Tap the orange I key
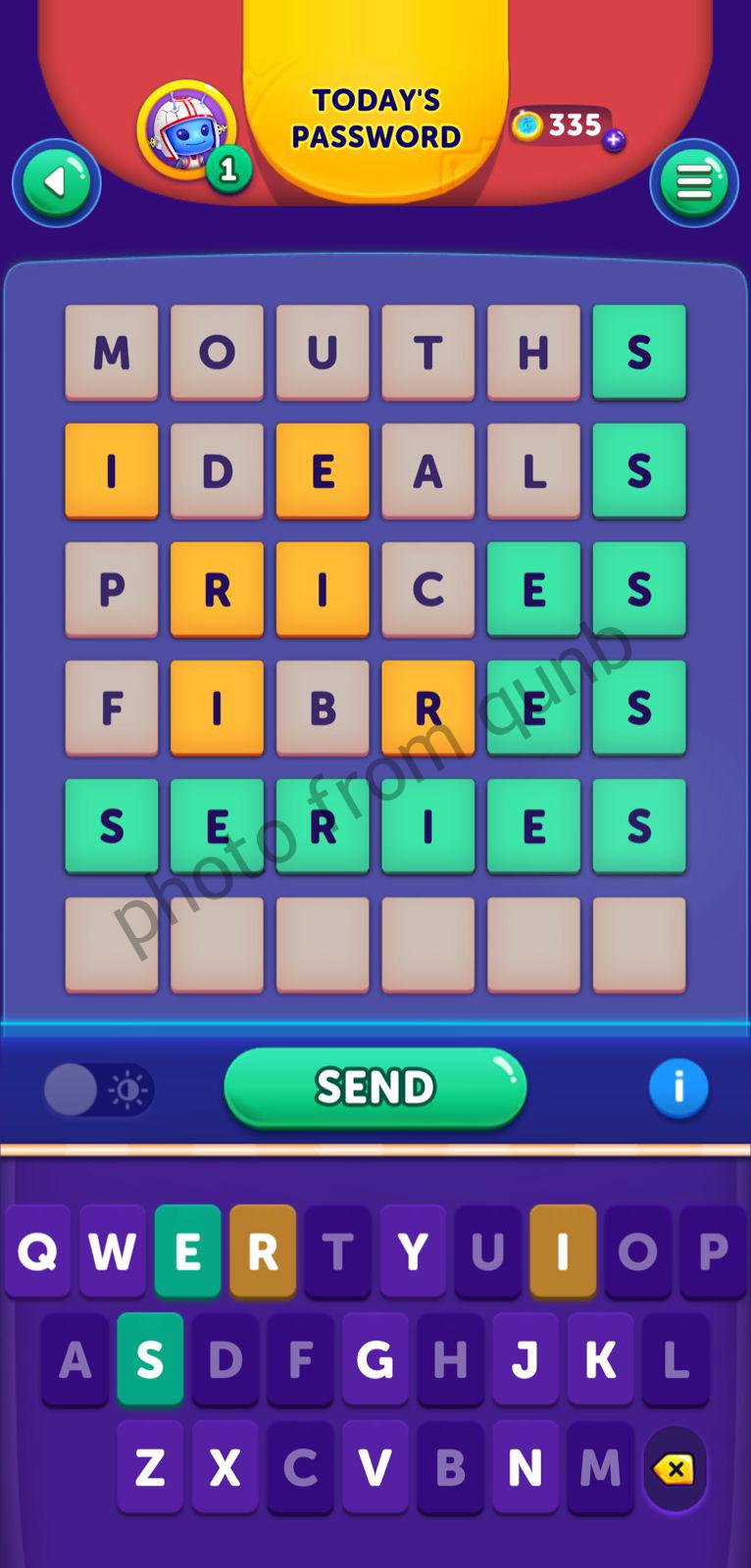This screenshot has height=1568, width=751. click(563, 1251)
